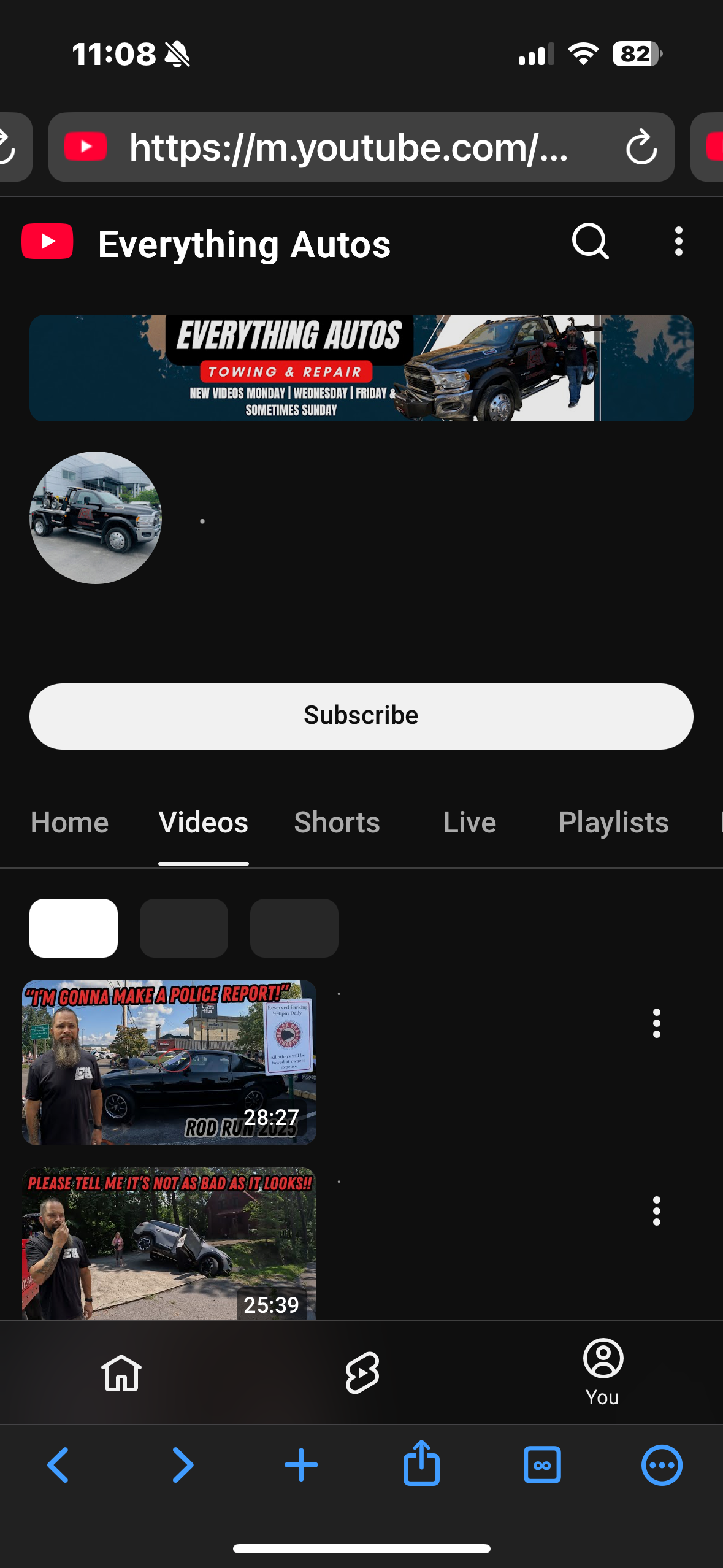
Task: Share this page from browser toolbar
Action: click(421, 1464)
